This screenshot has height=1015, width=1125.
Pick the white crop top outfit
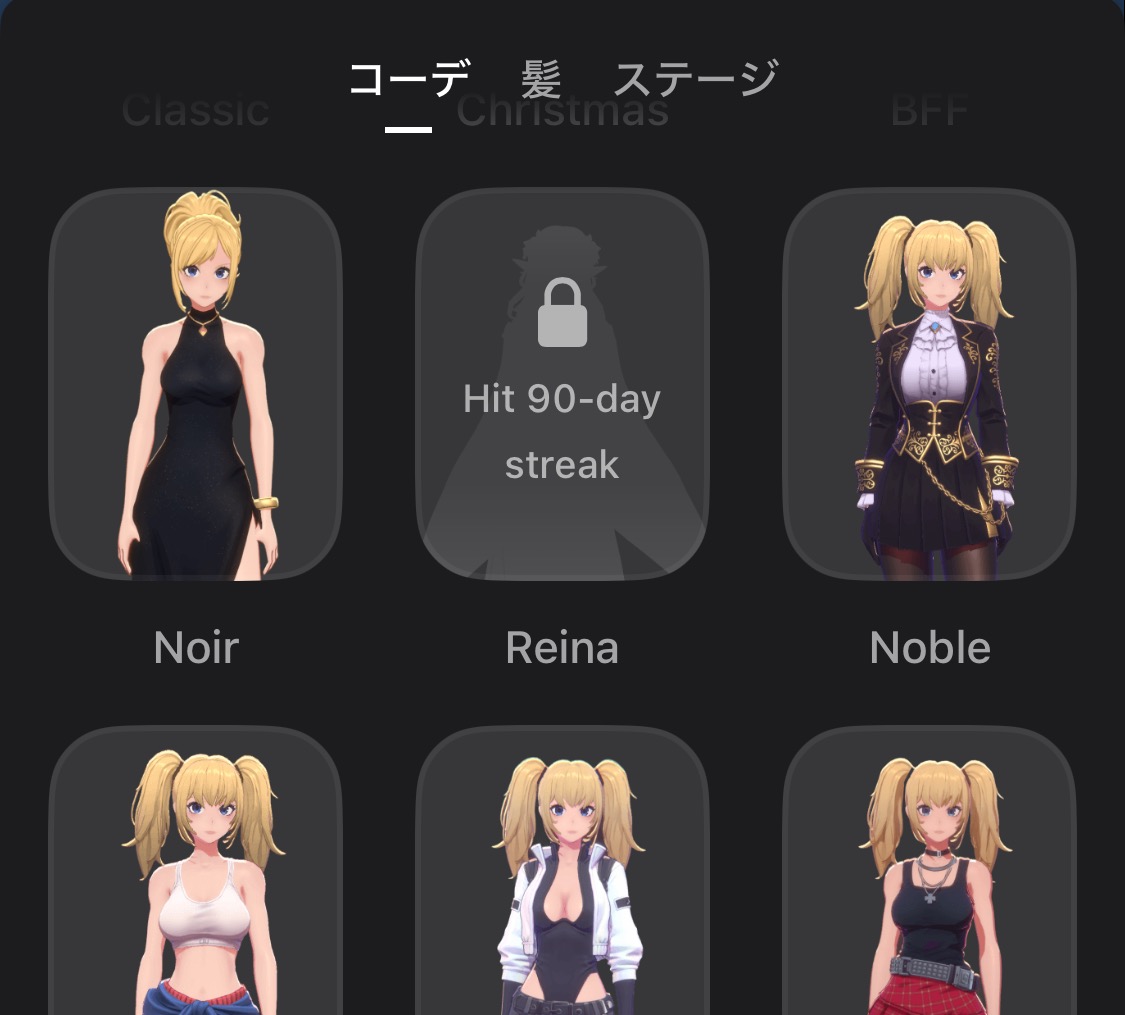[x=196, y=875]
